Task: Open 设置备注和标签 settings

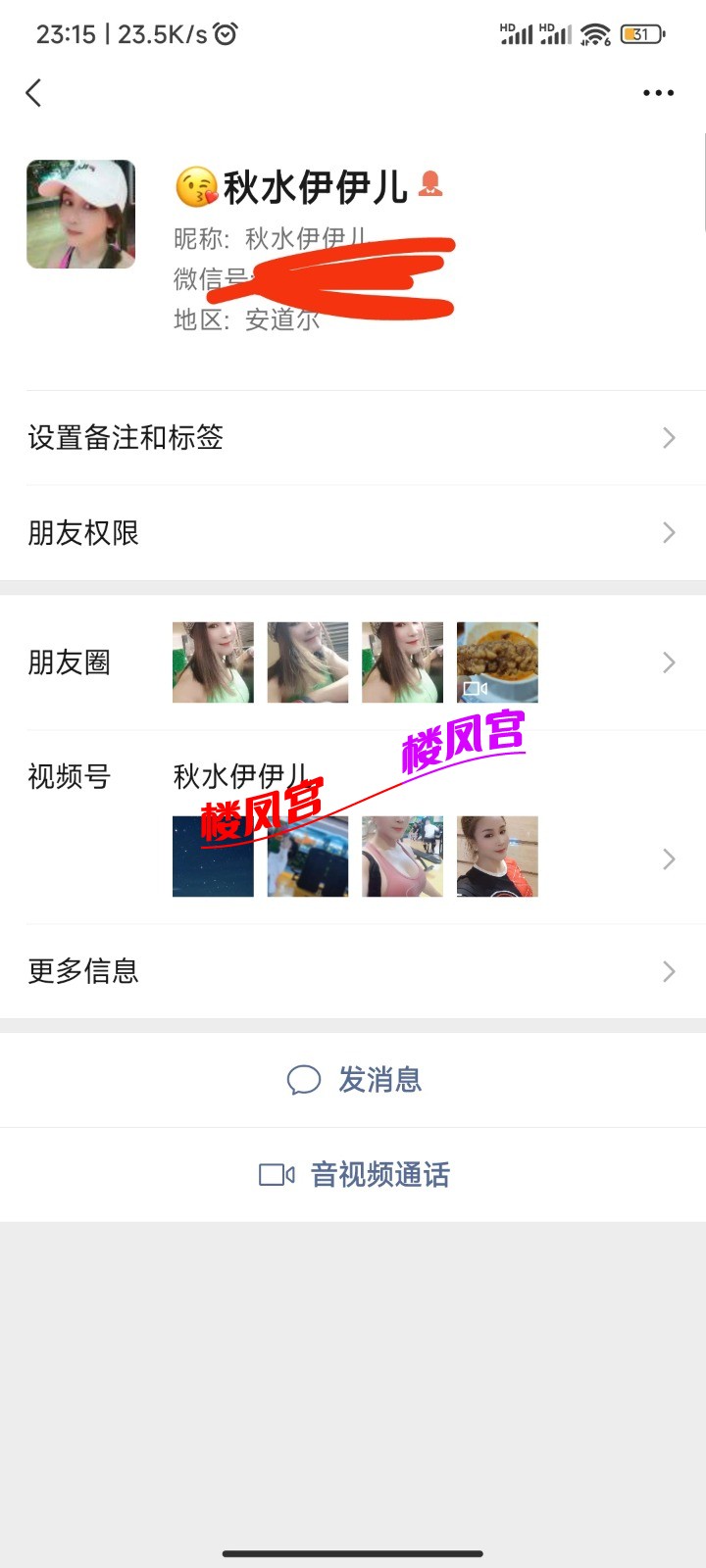Action: (x=353, y=437)
